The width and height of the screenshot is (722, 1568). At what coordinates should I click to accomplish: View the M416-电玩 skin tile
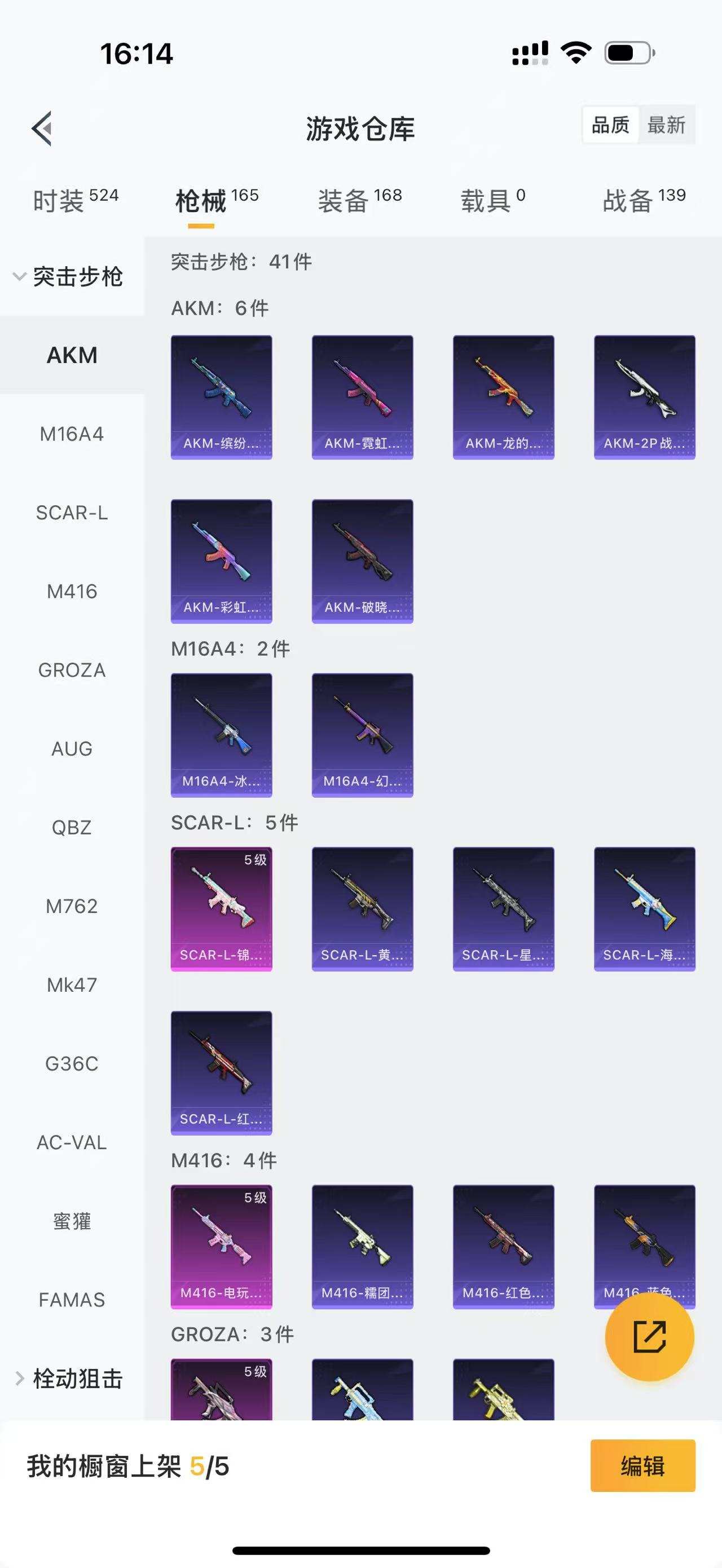tap(221, 1246)
